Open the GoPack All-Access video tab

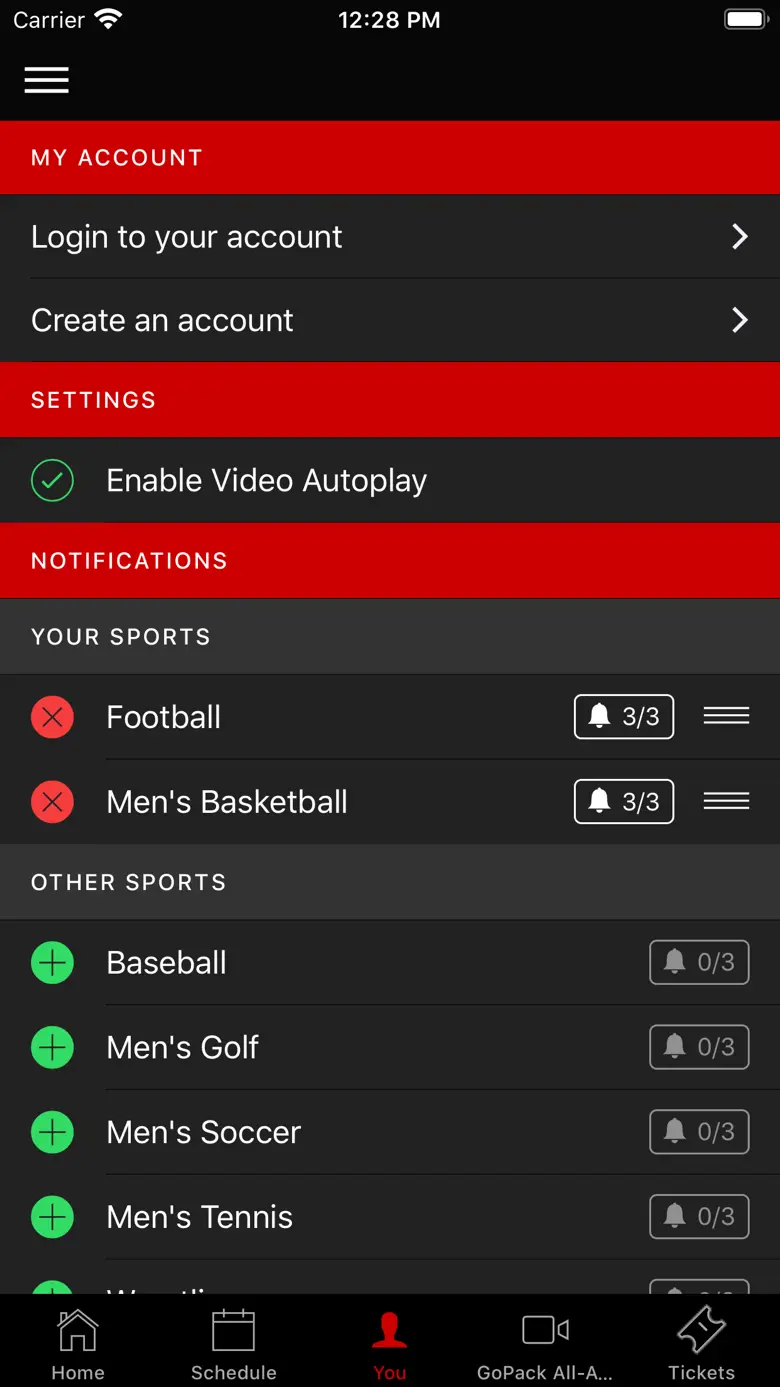545,1345
